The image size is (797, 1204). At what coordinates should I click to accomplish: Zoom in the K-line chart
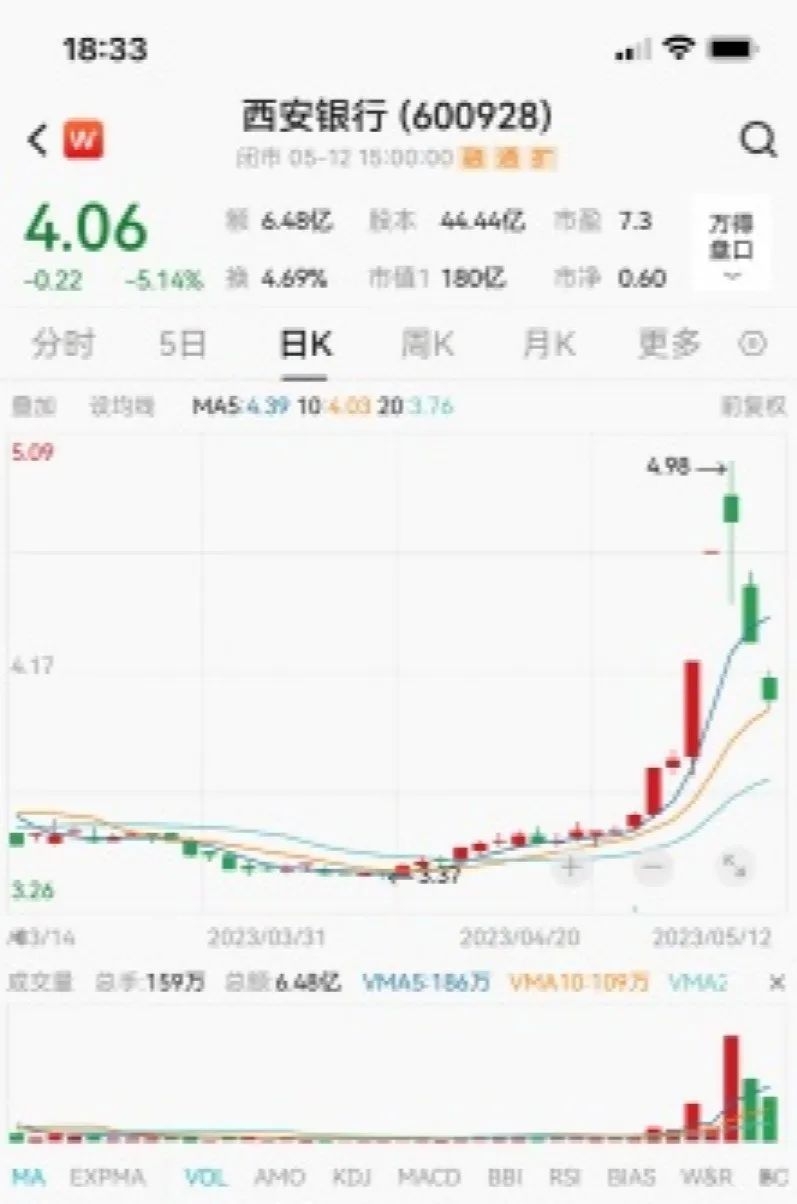pyautogui.click(x=571, y=866)
